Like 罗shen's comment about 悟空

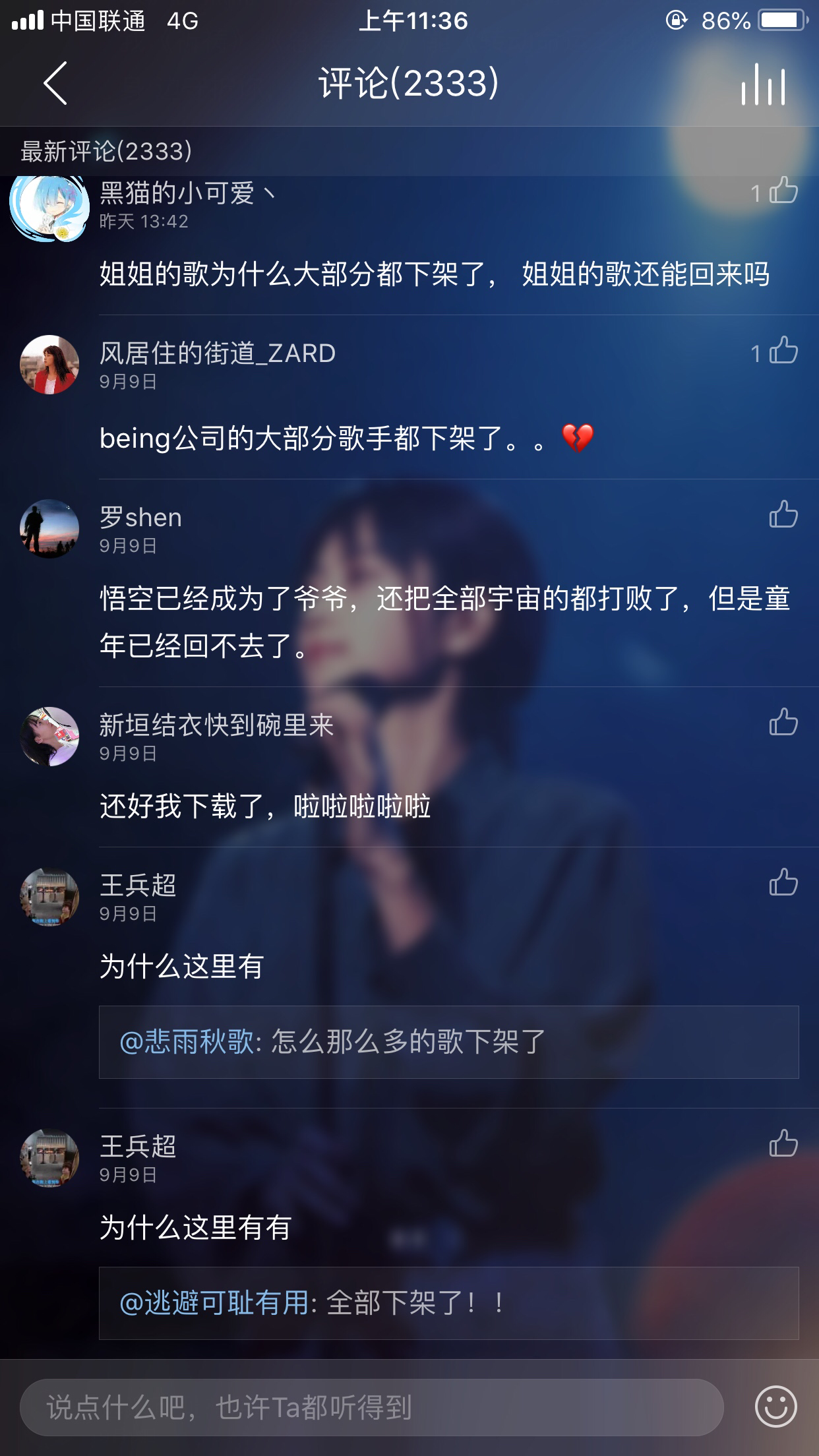783,514
